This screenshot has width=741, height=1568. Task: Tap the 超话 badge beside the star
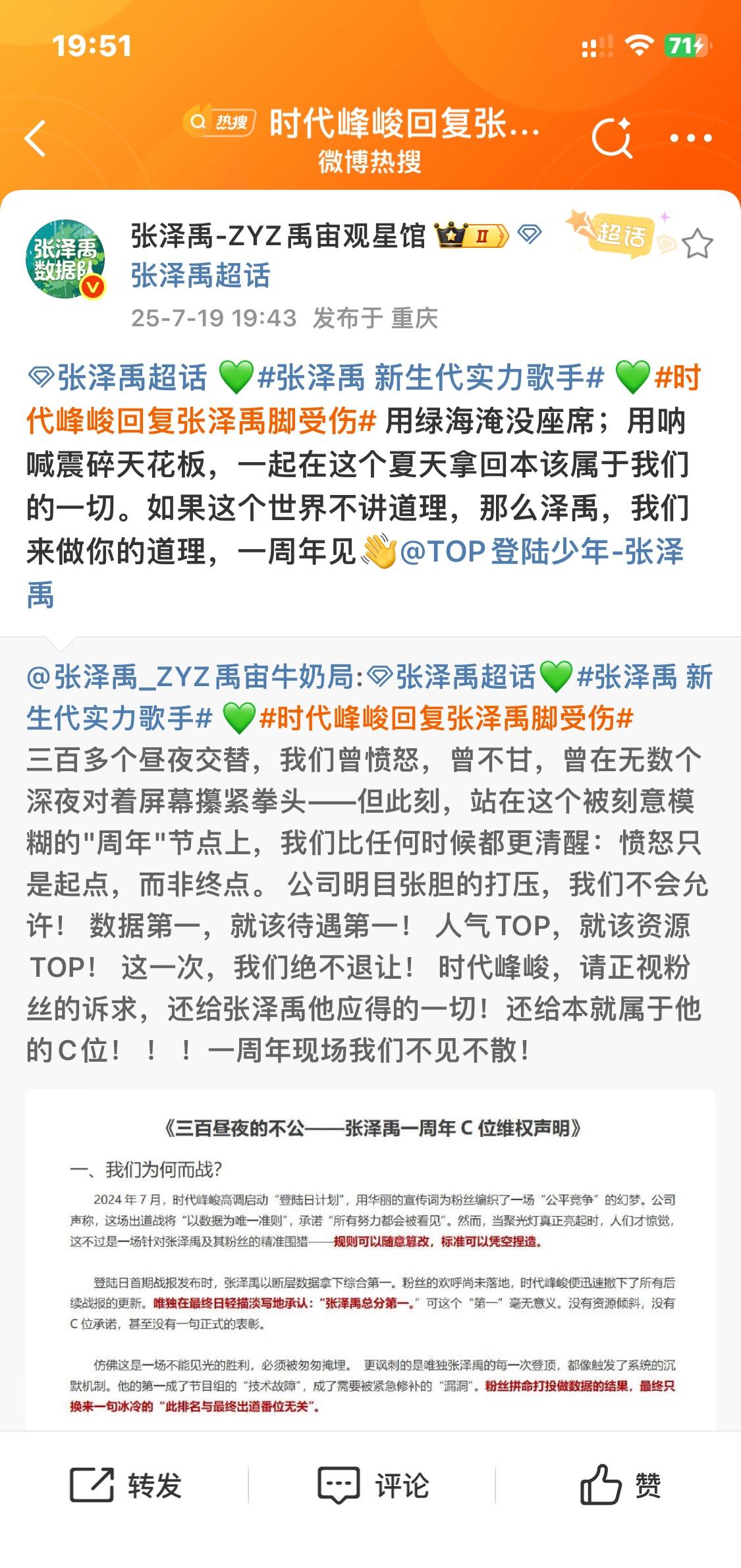tap(618, 235)
